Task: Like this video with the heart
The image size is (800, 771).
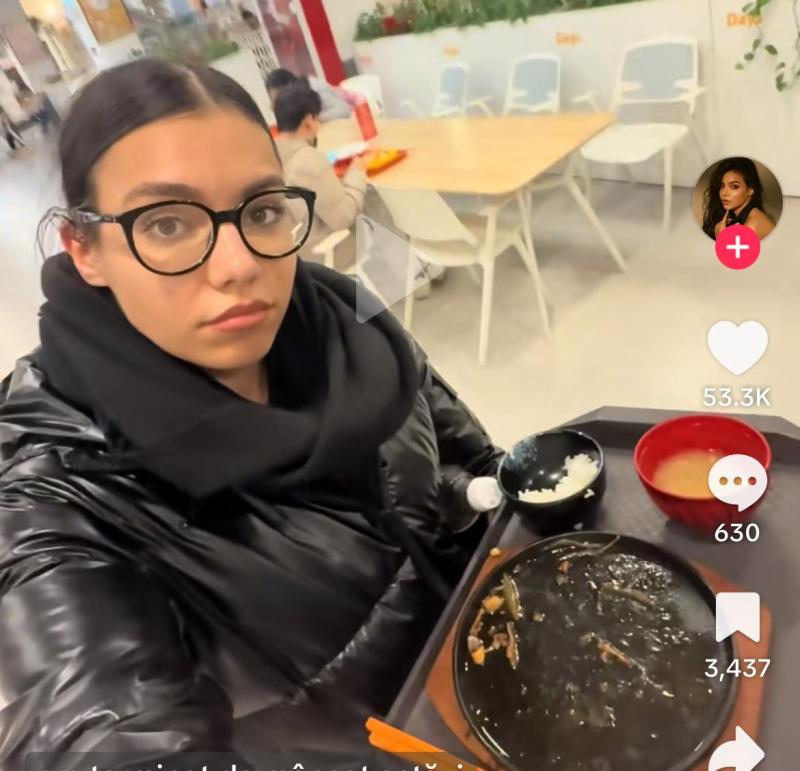Action: coord(737,347)
